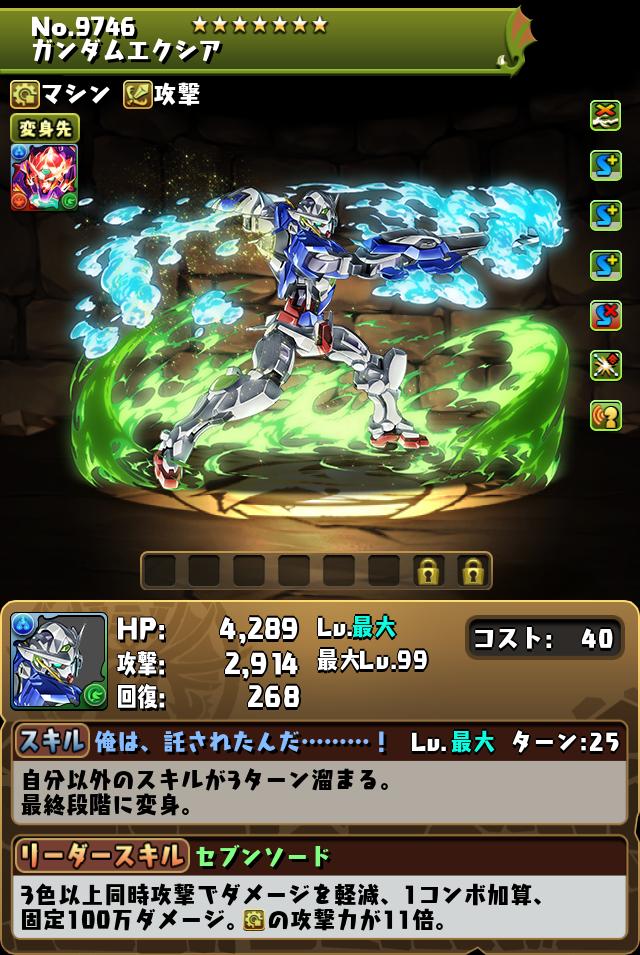Open the 変身先 transformation monster icon
640x955 pixels.
44,177
